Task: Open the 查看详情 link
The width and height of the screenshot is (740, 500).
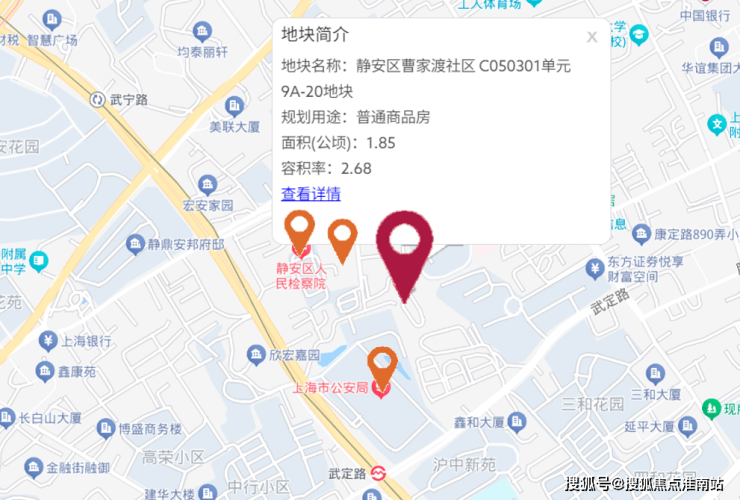Action: [x=311, y=194]
